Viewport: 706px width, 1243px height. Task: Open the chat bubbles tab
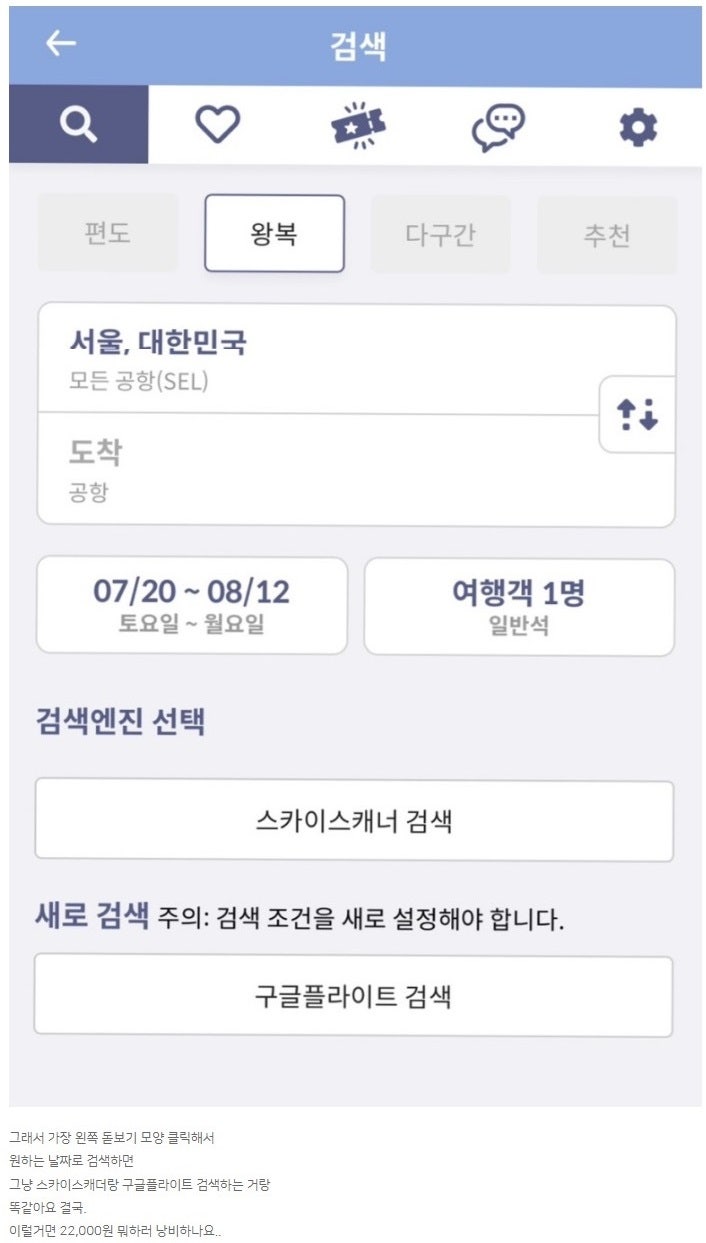coord(498,127)
